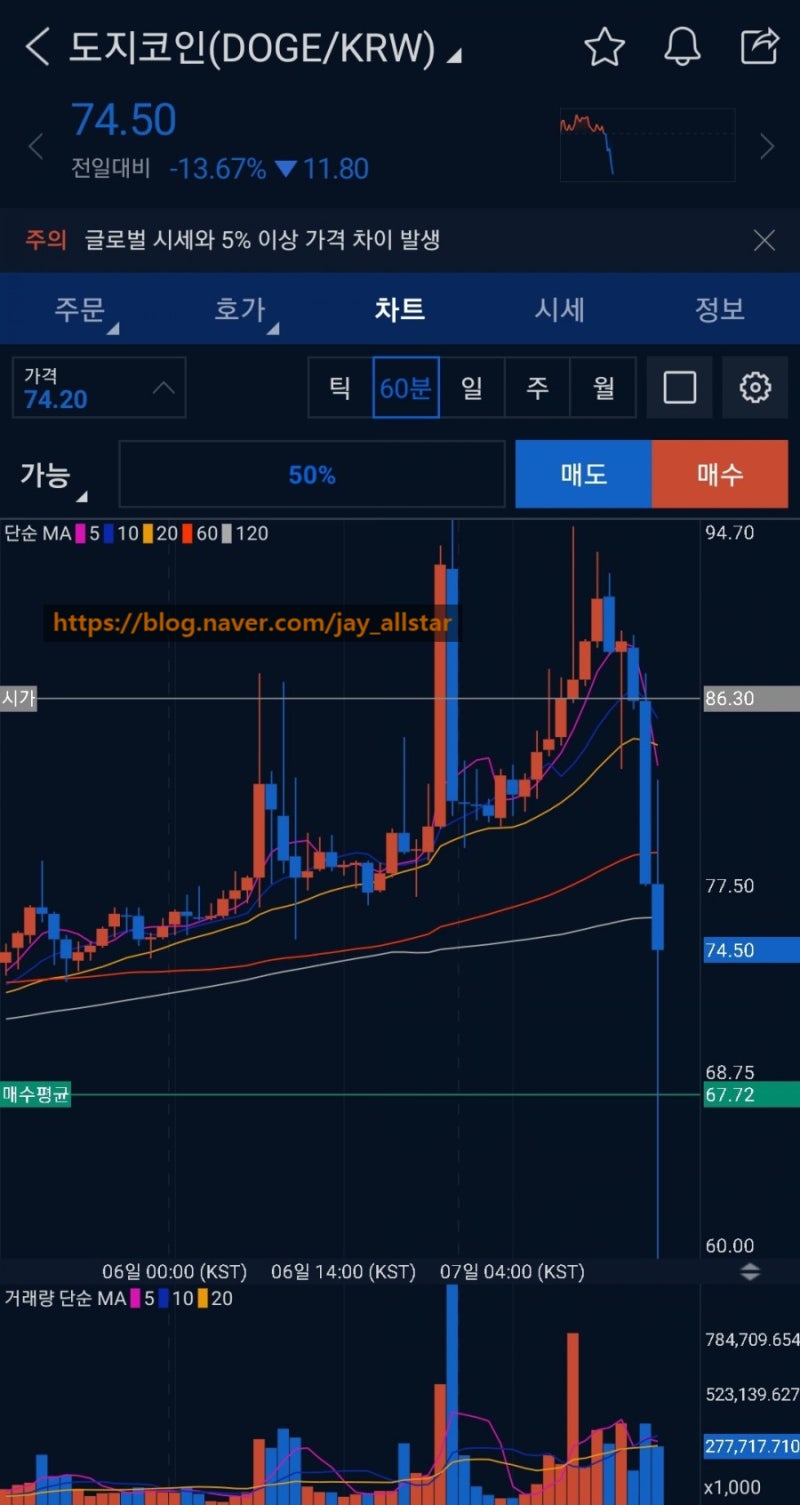Switch to the 정보 tab
Screen dimensions: 800x1505
719,309
